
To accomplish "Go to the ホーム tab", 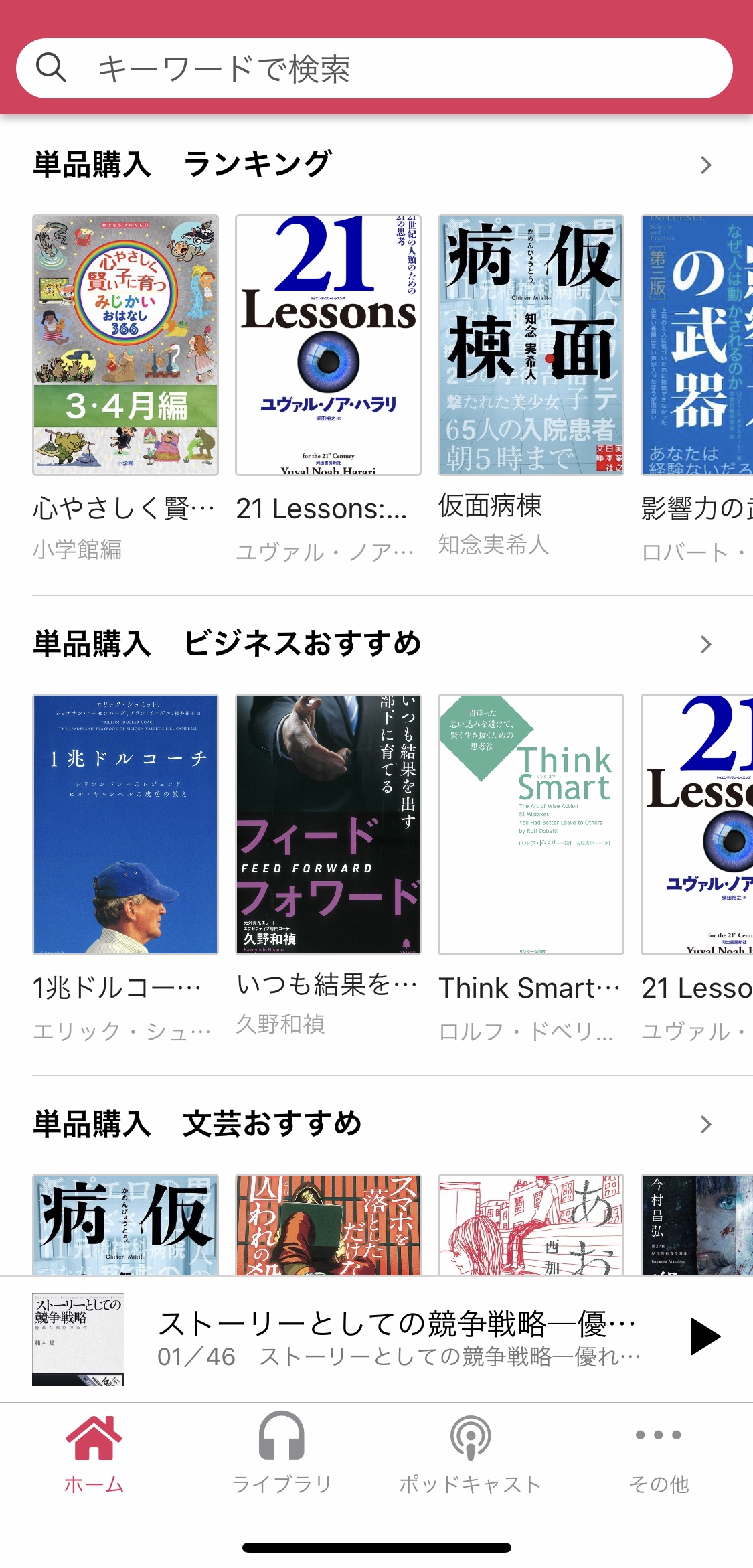I will point(94,1453).
